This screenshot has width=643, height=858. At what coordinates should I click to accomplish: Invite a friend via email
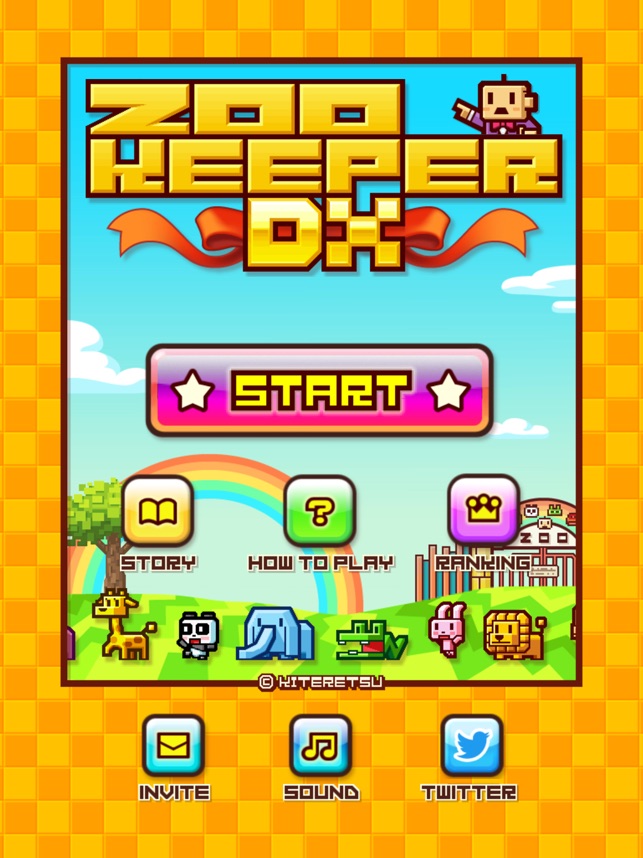pos(173,746)
